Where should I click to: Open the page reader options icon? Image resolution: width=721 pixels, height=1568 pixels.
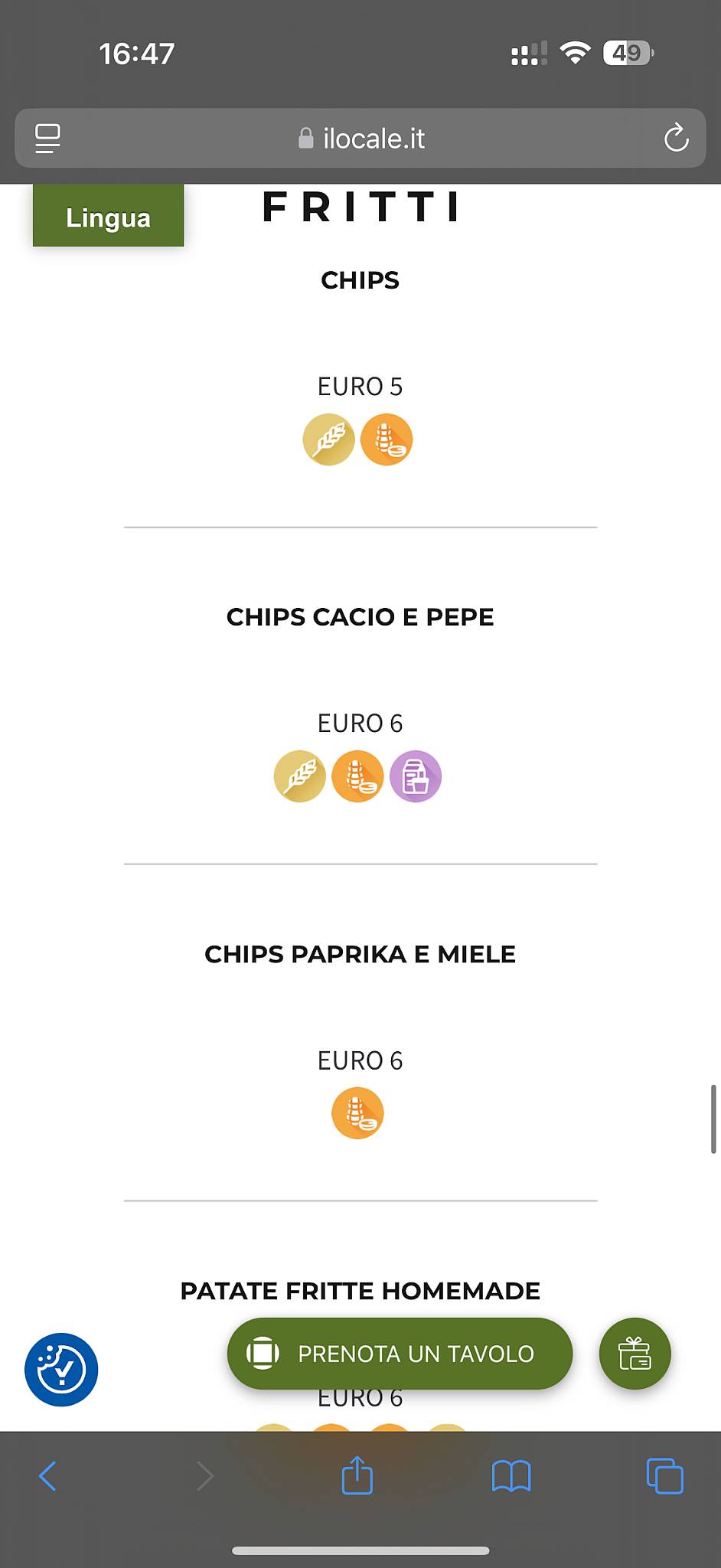pyautogui.click(x=47, y=139)
